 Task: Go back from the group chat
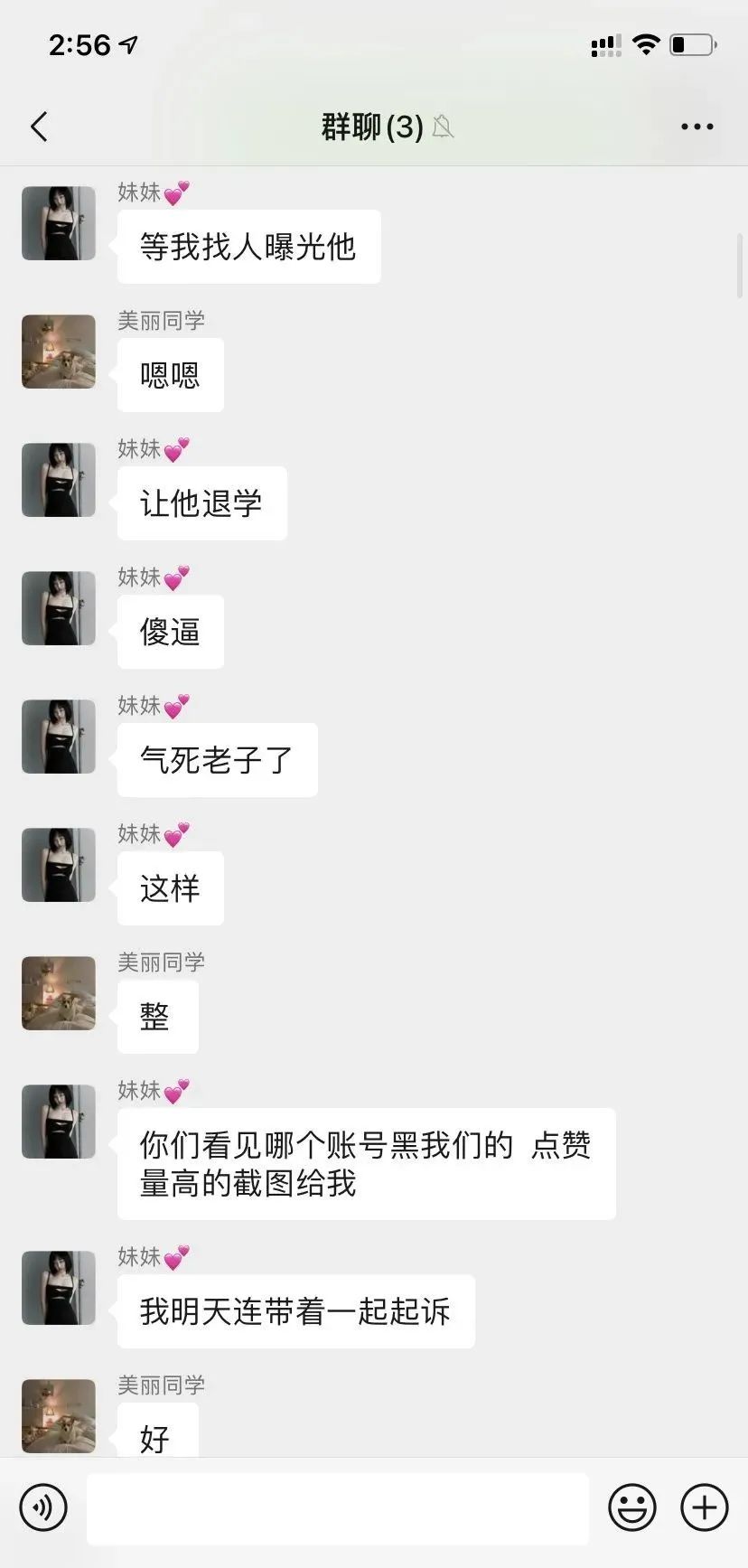[39, 127]
